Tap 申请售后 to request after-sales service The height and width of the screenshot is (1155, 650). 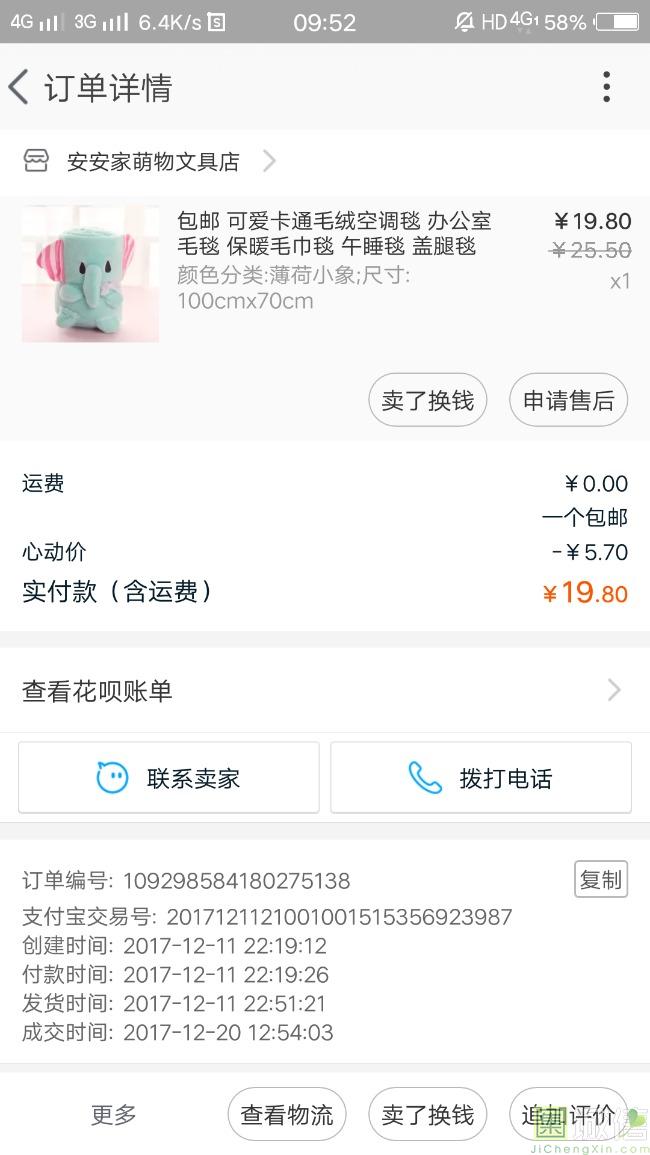[568, 401]
